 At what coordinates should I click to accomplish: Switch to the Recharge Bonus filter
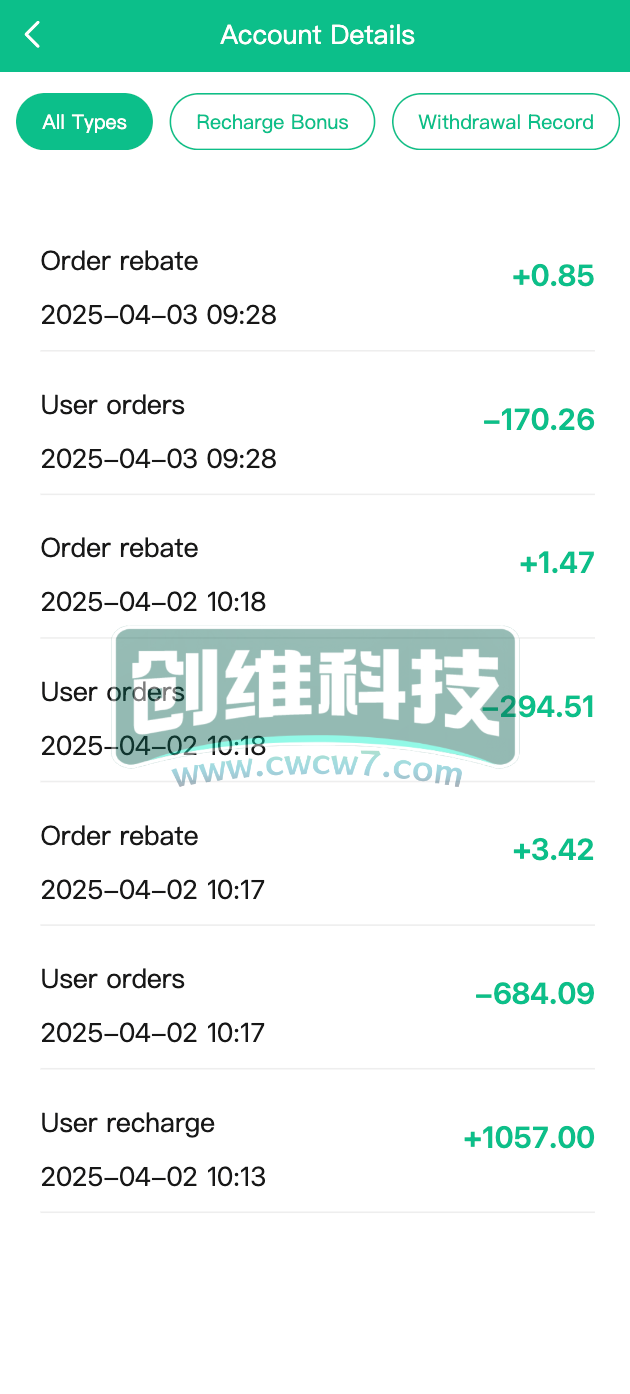point(272,122)
